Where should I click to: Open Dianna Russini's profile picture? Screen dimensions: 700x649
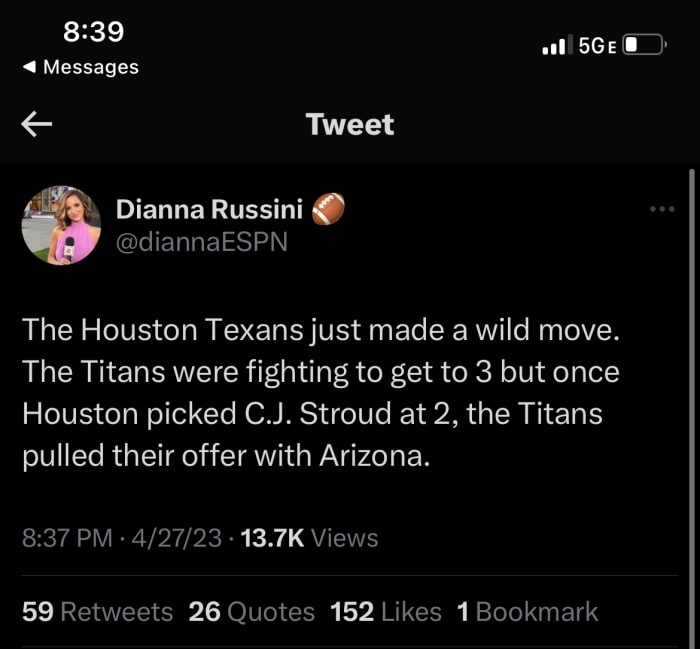click(x=61, y=225)
